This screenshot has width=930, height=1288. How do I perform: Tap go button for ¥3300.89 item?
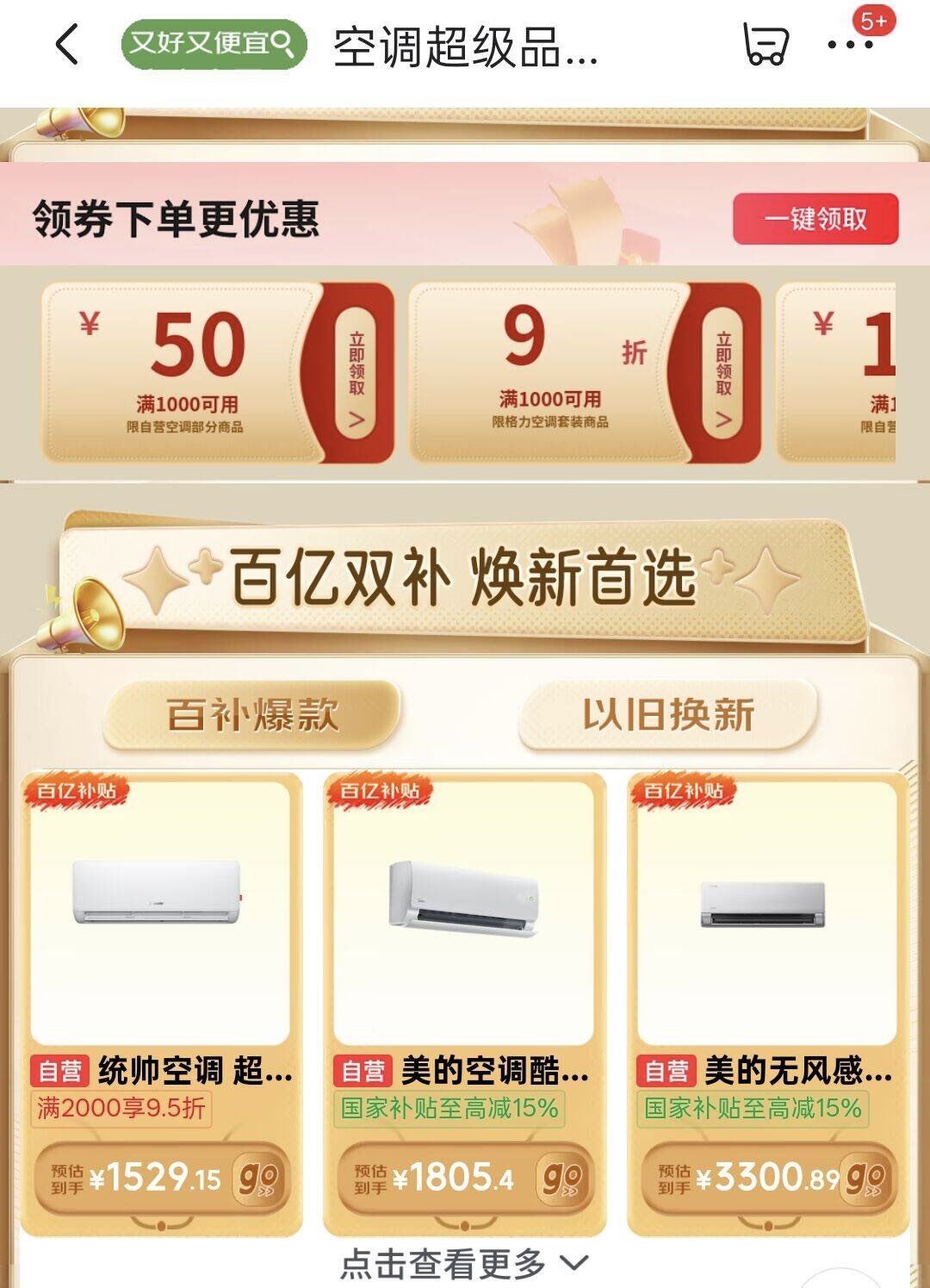865,1178
